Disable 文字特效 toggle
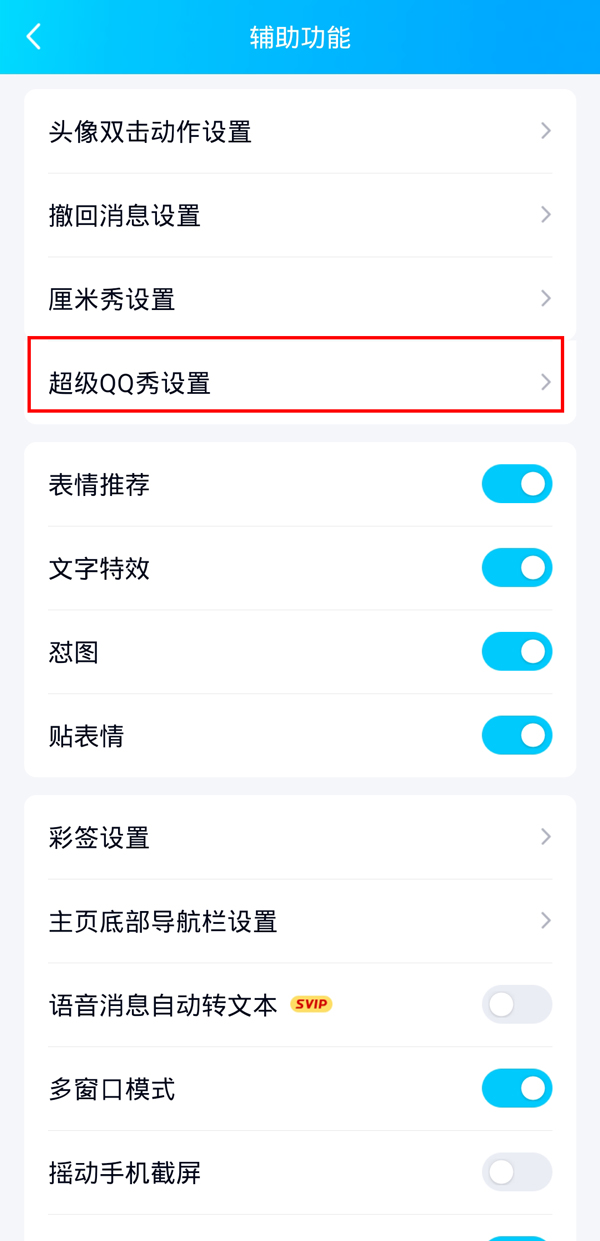This screenshot has width=600, height=1241. click(x=516, y=568)
